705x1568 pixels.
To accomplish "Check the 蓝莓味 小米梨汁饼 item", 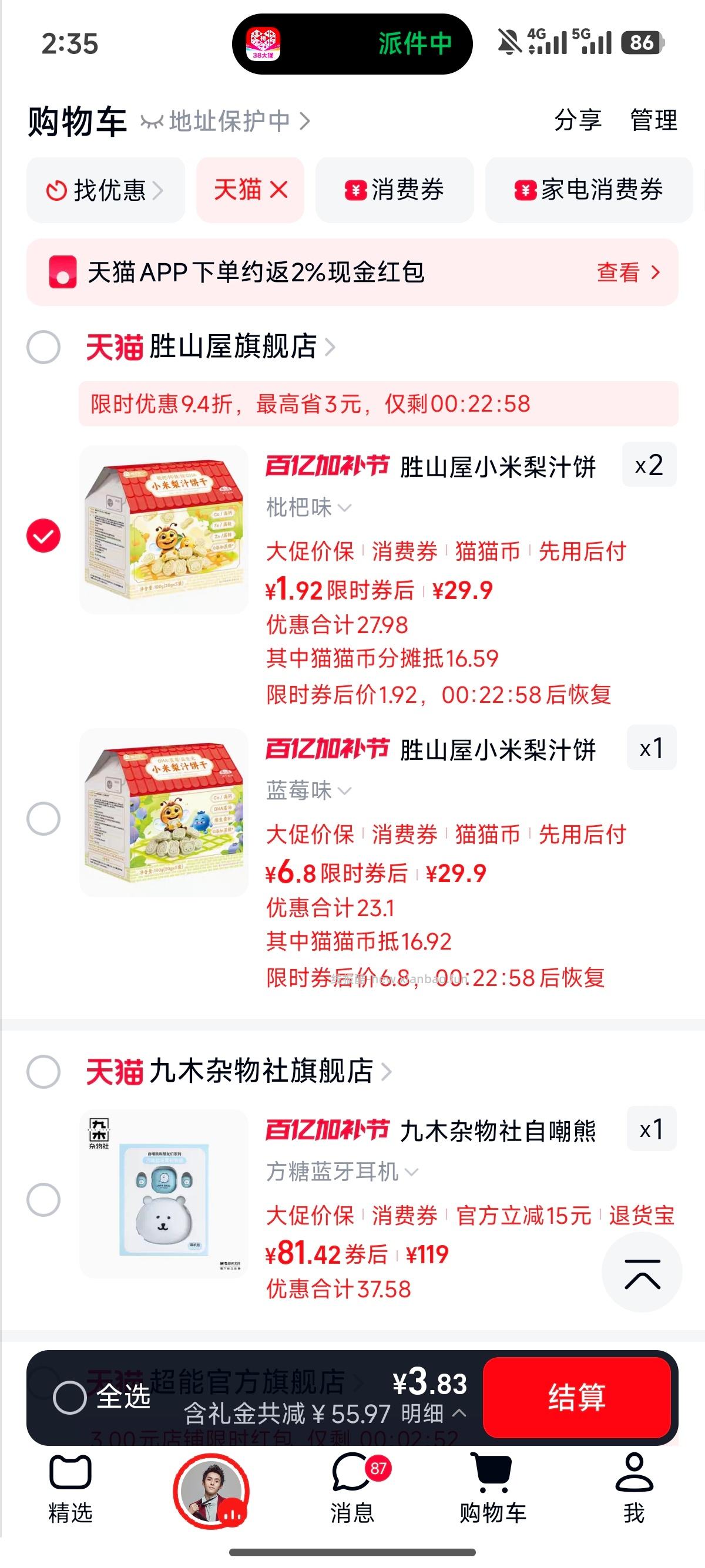I will (x=43, y=818).
